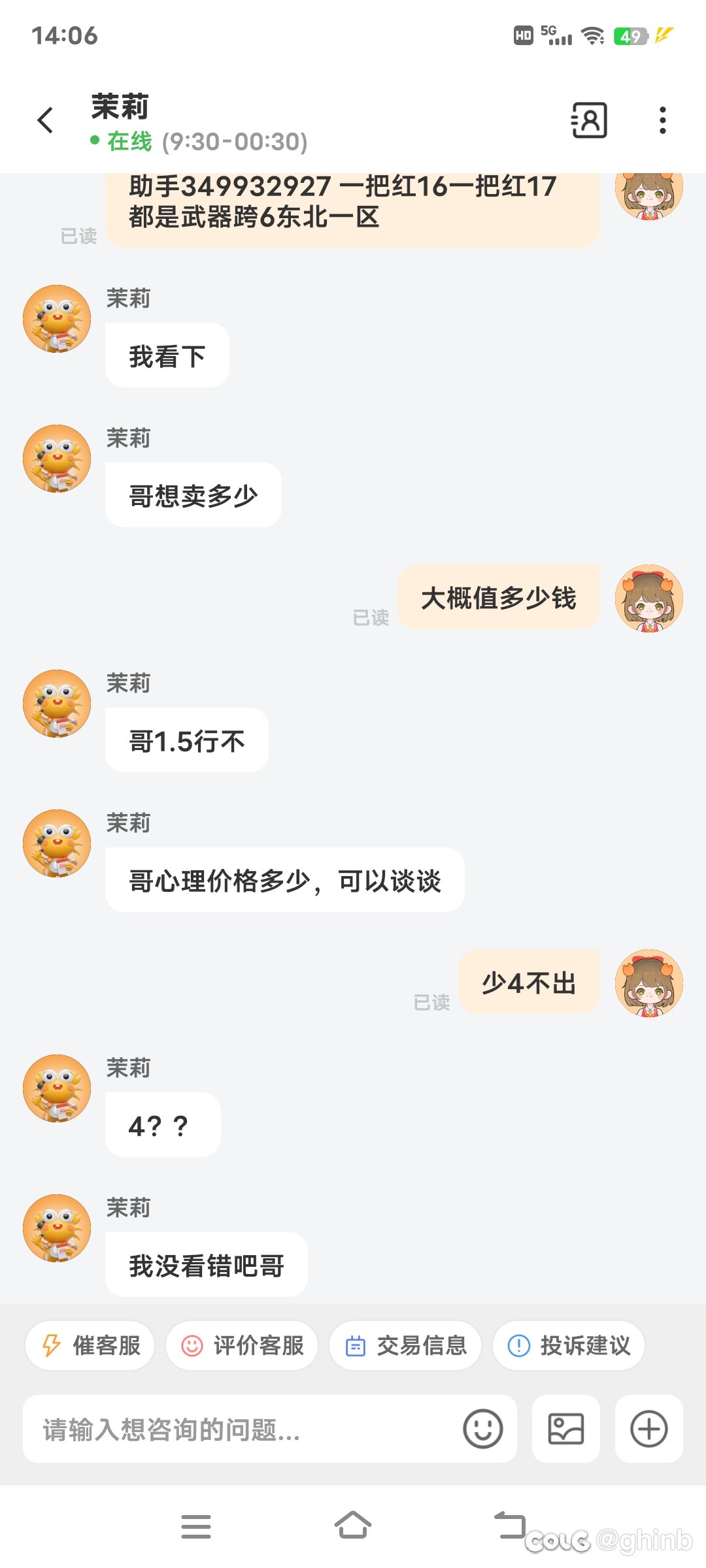Image resolution: width=706 pixels, height=1568 pixels.
Task: Click the lightning icon on 催客服
Action: [50, 1346]
